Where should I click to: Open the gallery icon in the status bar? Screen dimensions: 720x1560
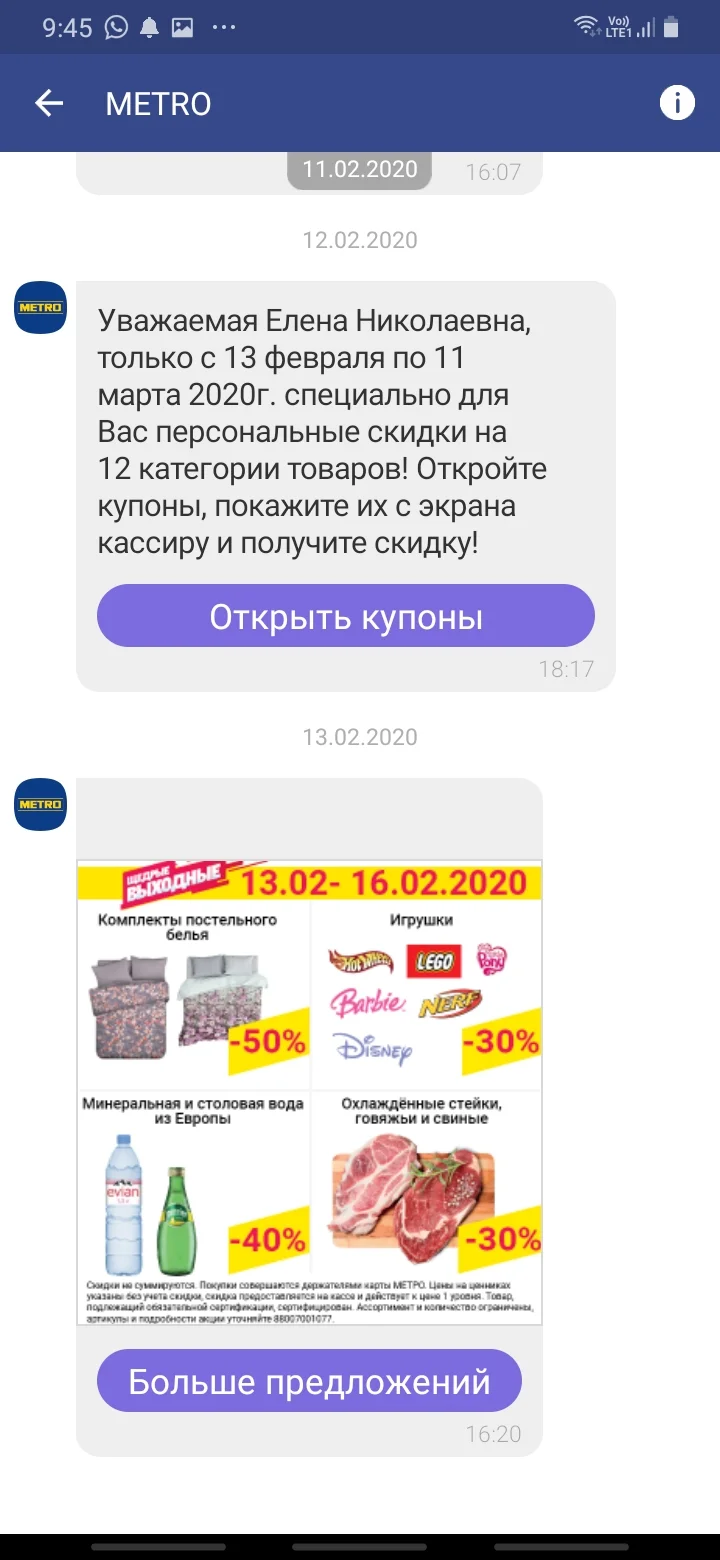[x=184, y=27]
